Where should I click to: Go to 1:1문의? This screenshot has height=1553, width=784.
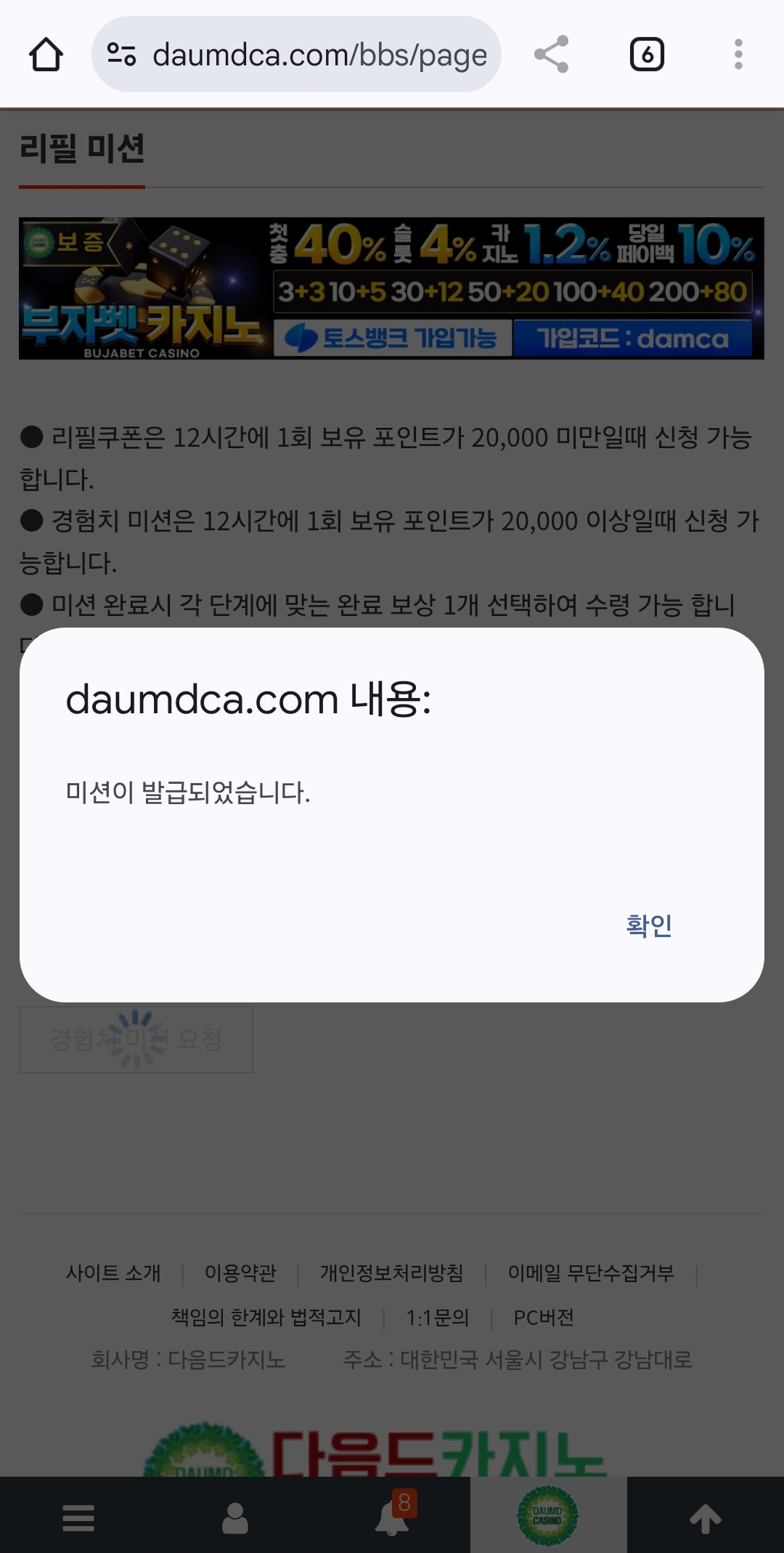point(438,1317)
